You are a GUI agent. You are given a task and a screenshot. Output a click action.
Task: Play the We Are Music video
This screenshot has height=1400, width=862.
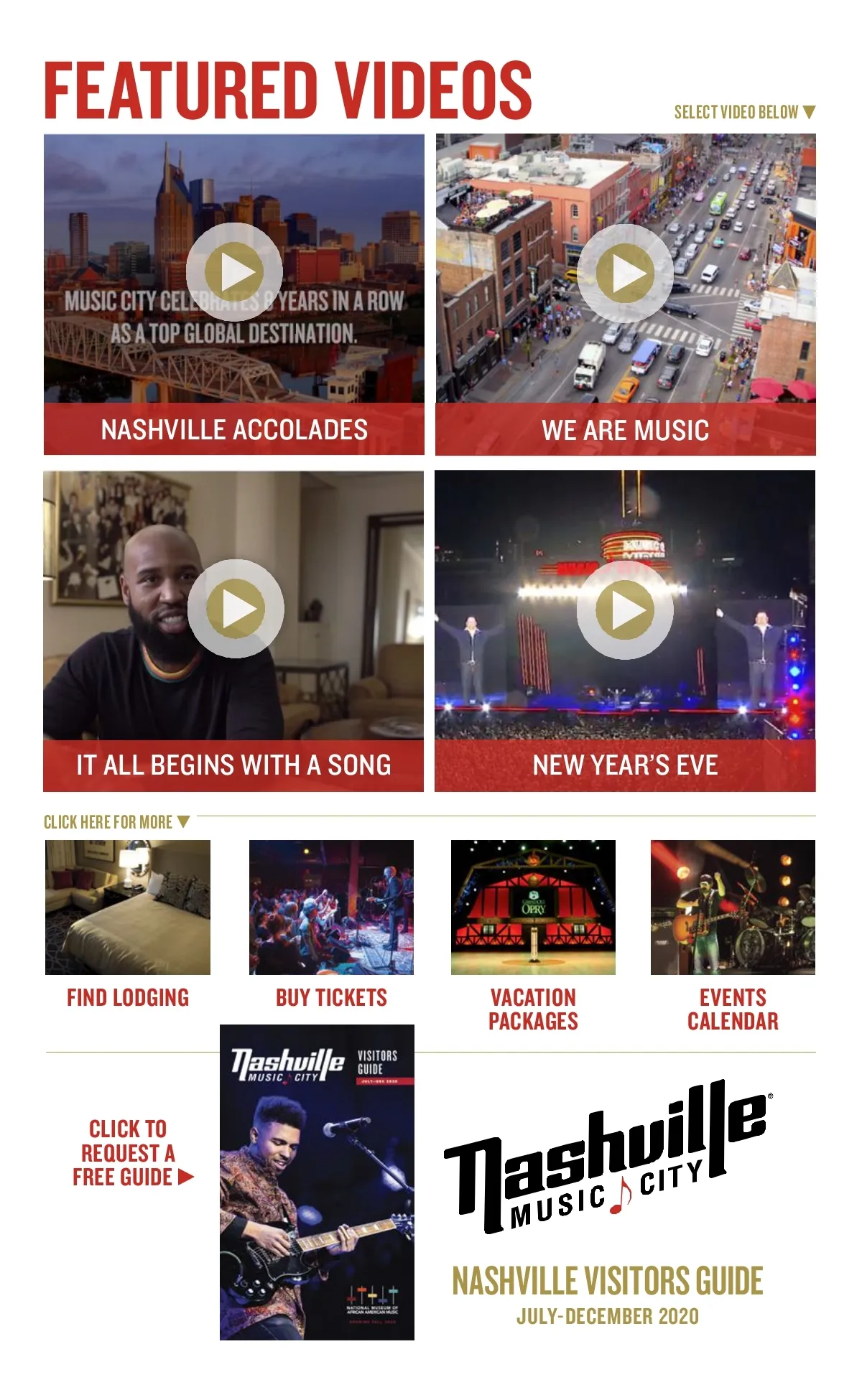click(625, 273)
